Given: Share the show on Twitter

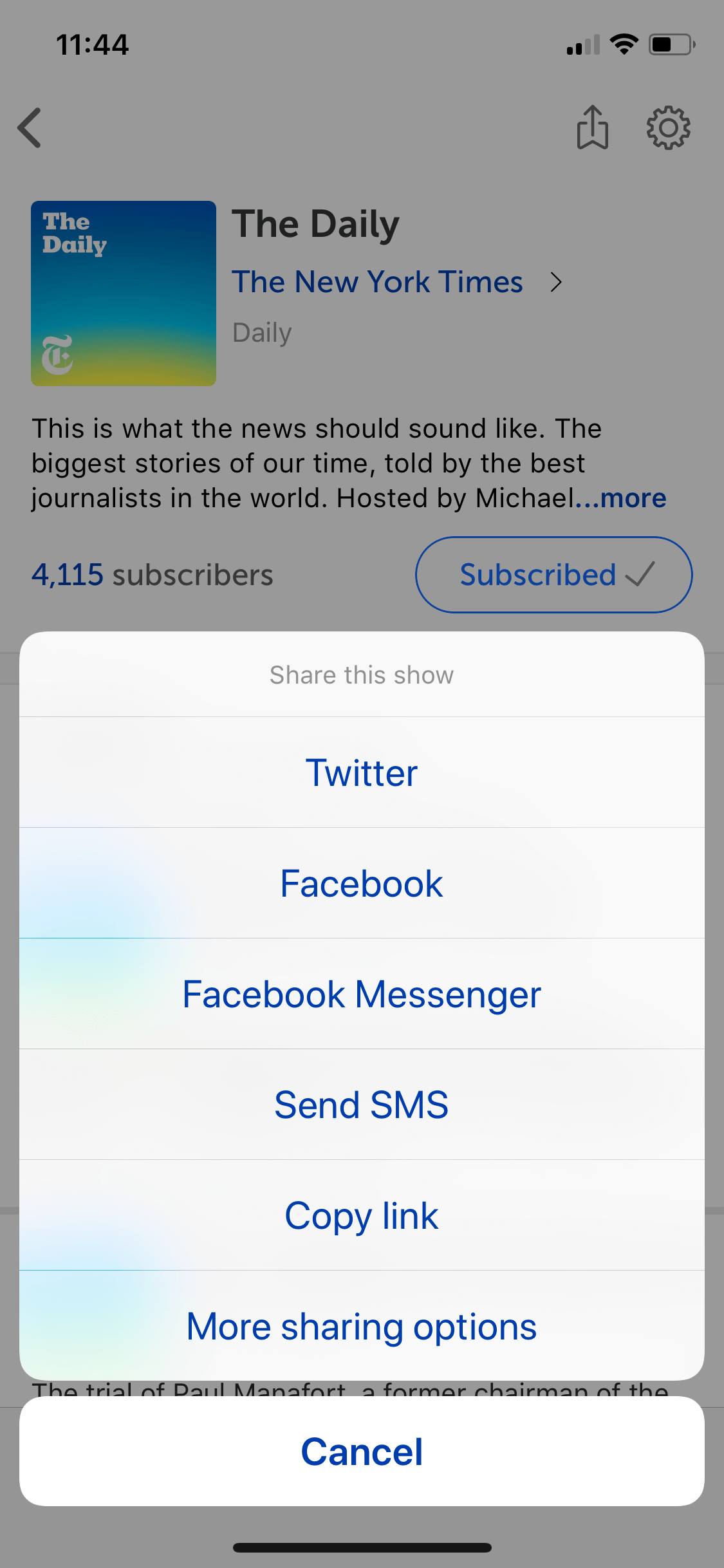Looking at the screenshot, I should coord(362,772).
